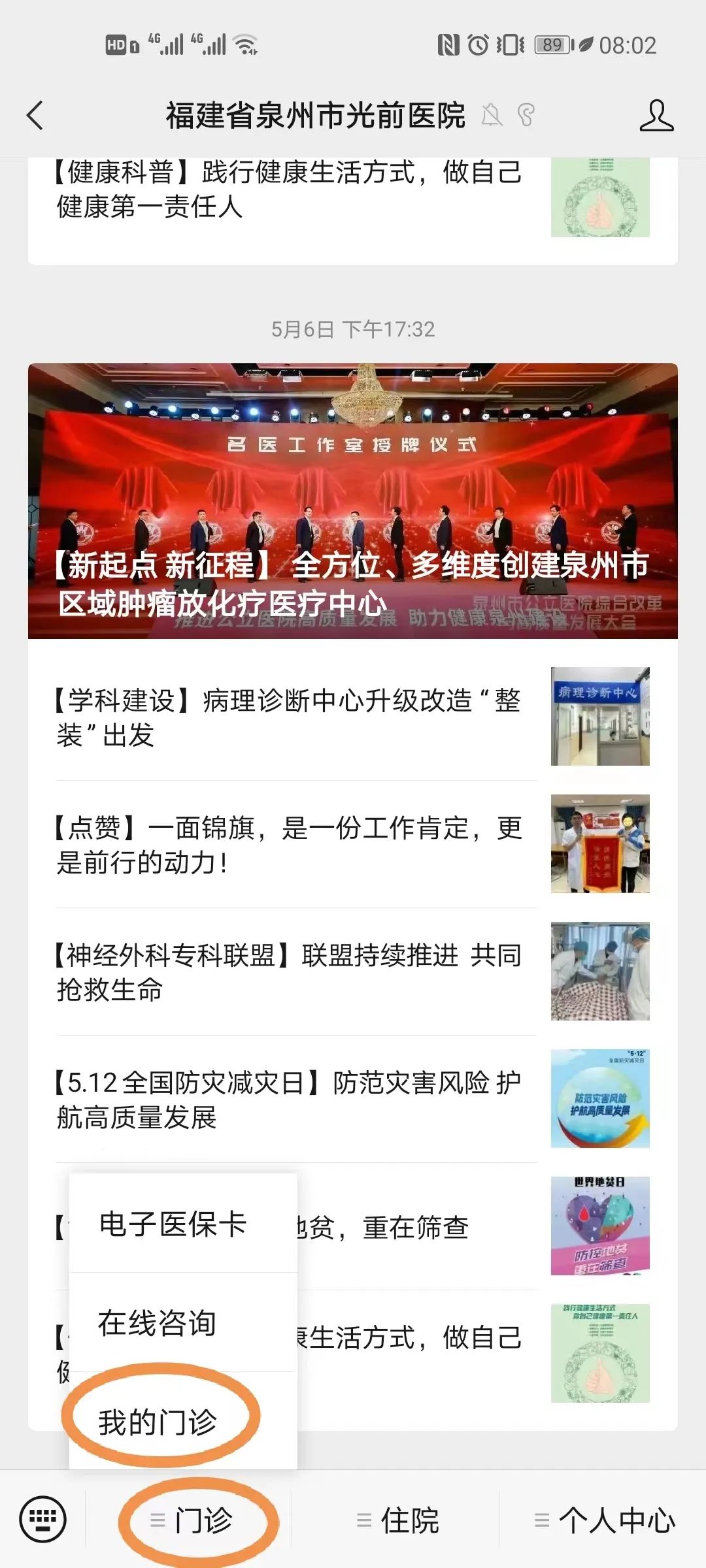Switch to keyboard input mode
Image resolution: width=706 pixels, height=1568 pixels.
[43, 1519]
